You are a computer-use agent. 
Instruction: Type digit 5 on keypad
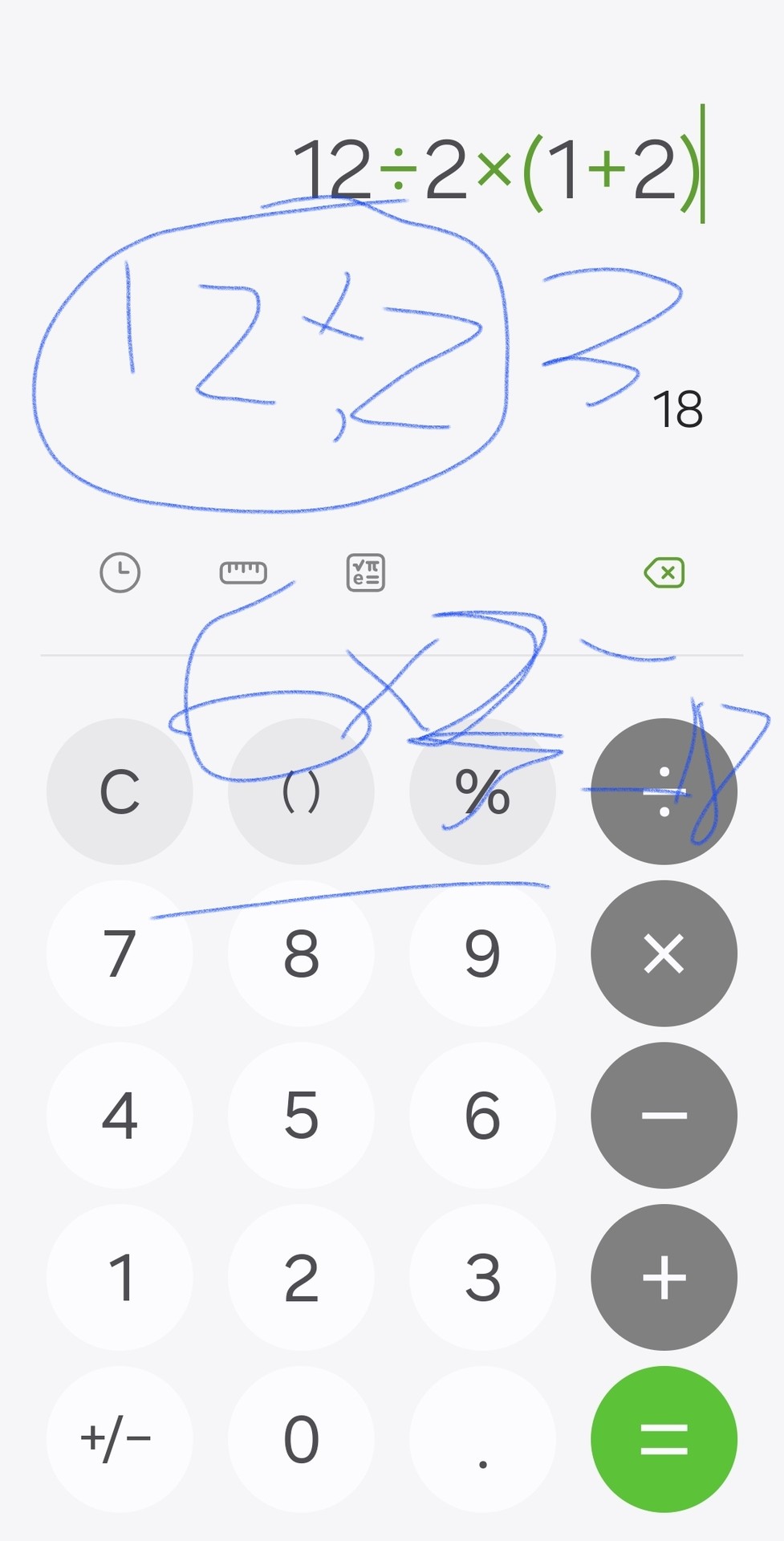tap(301, 1116)
